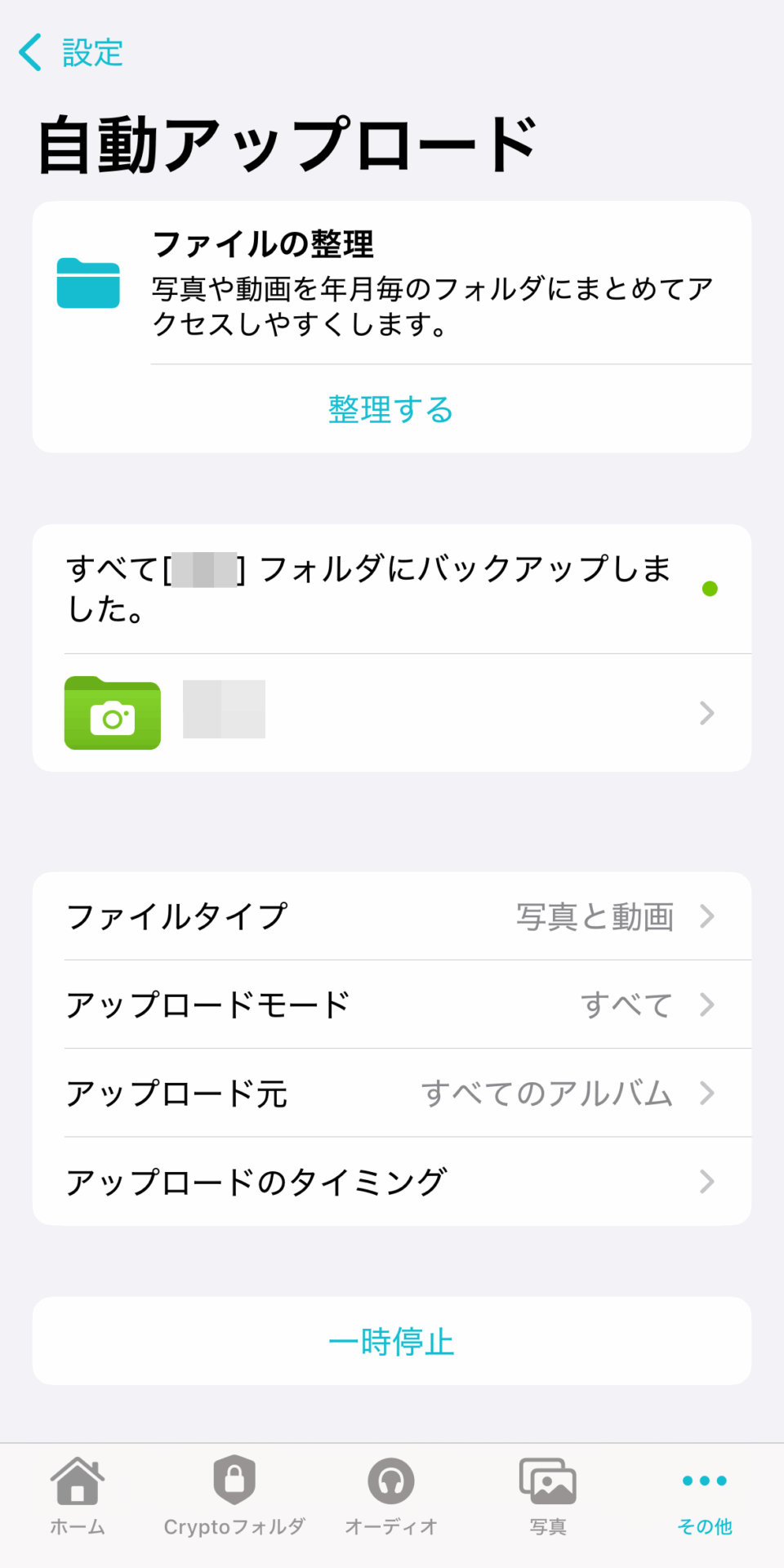784x1568 pixels.
Task: Go to the 写真 tab
Action: (548, 1494)
